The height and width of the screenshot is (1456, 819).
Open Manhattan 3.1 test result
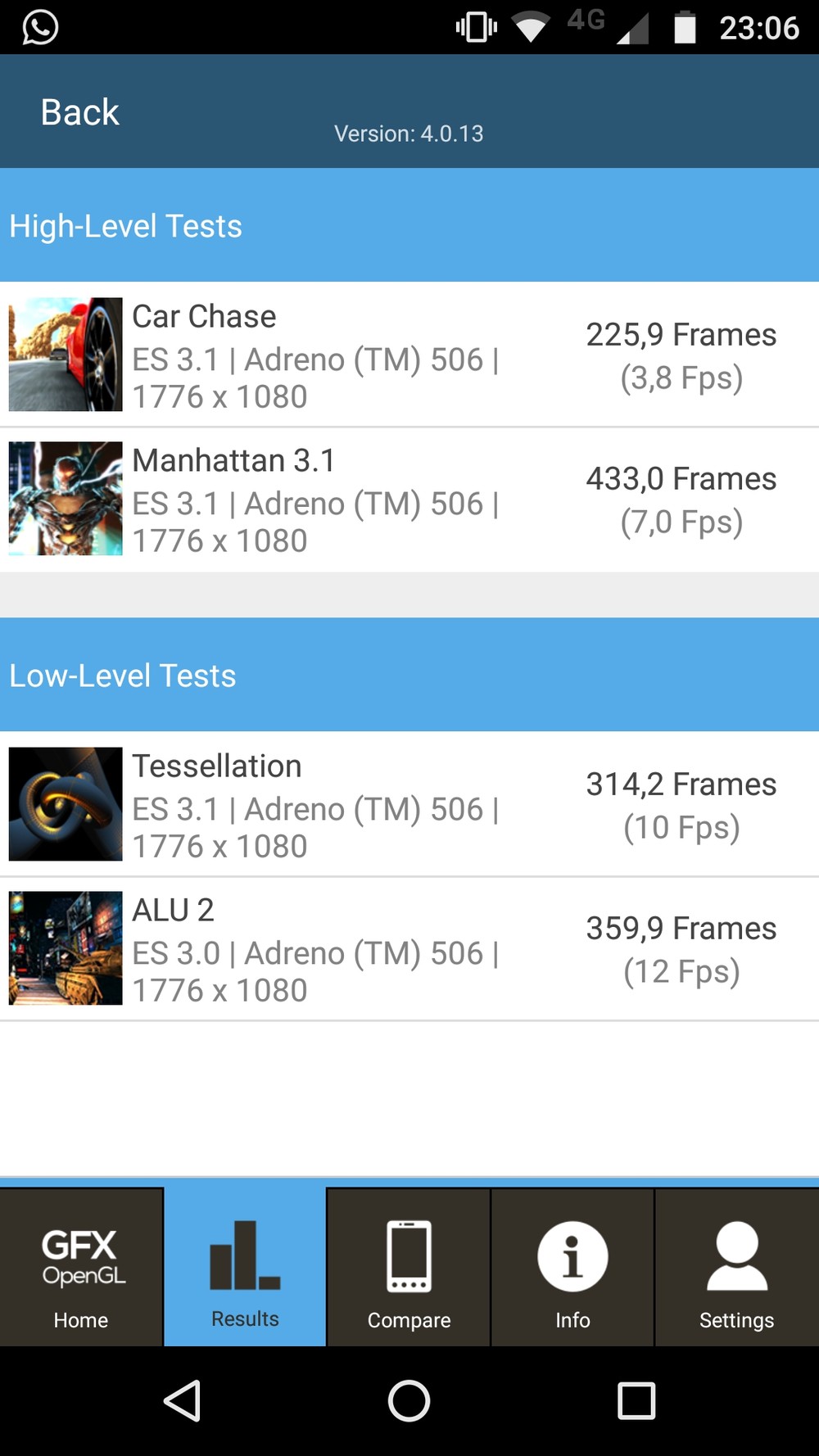[409, 500]
